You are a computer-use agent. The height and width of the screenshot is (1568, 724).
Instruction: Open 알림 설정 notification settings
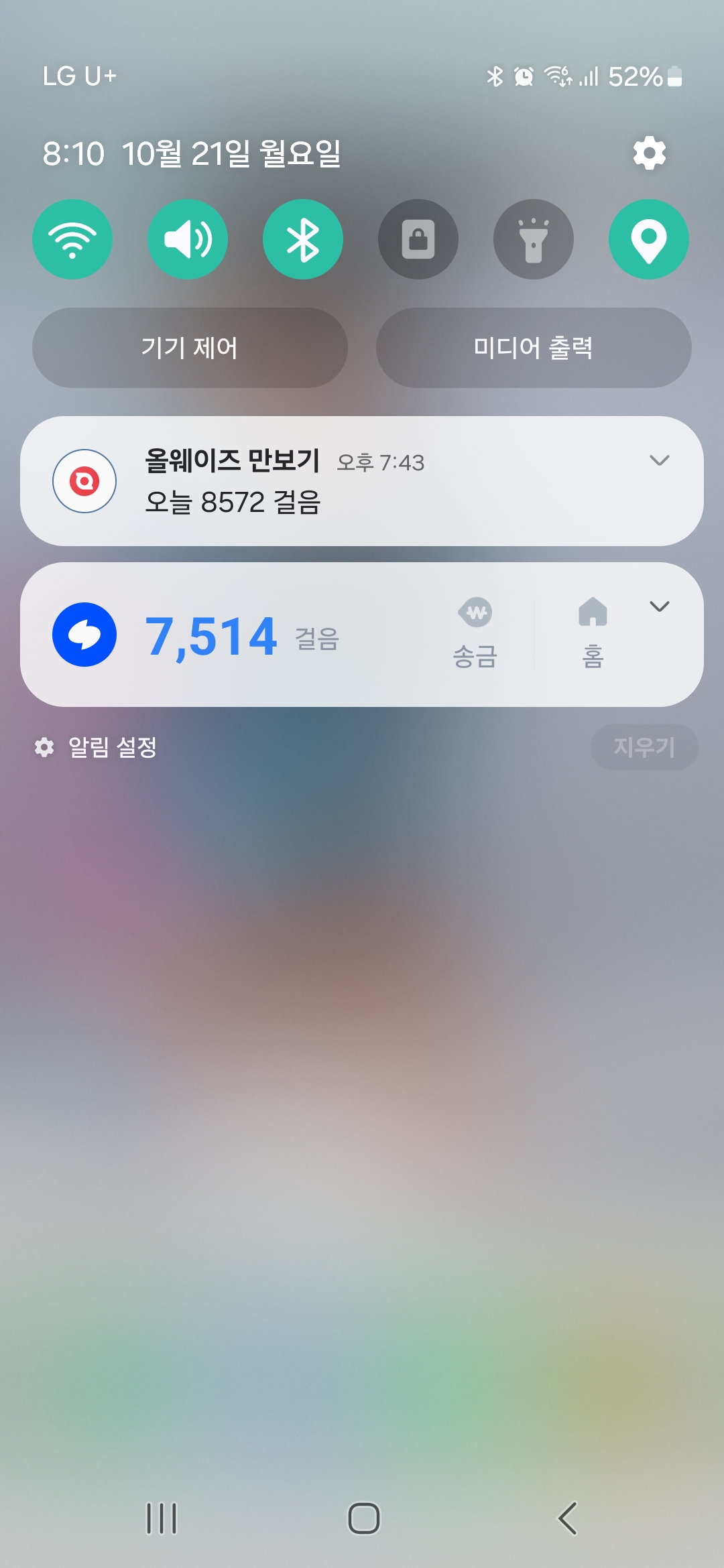[97, 747]
